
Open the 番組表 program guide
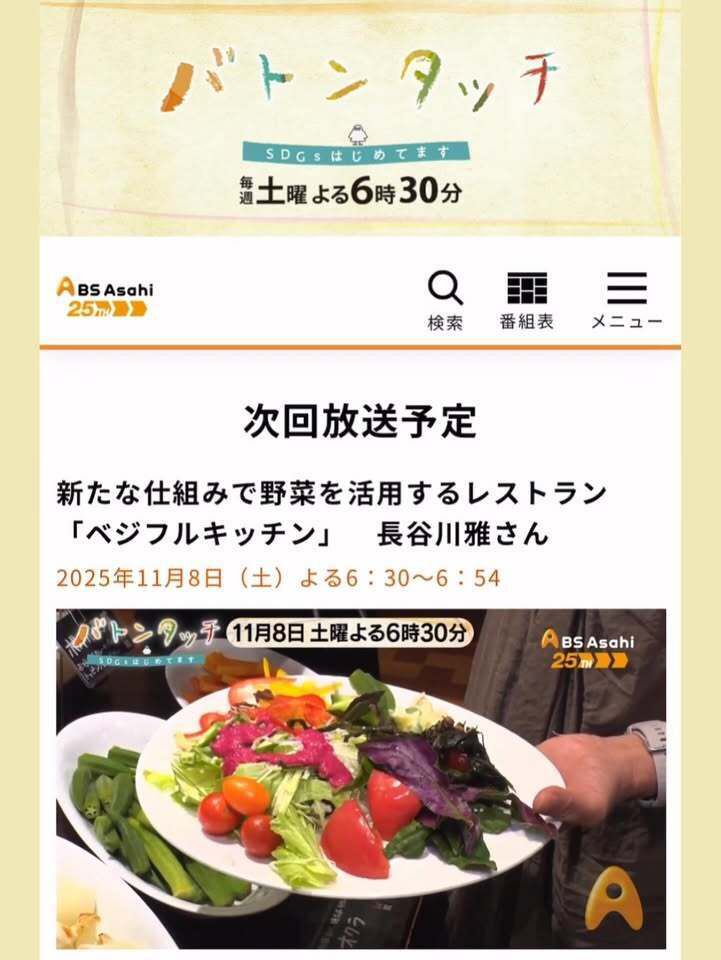pyautogui.click(x=527, y=299)
